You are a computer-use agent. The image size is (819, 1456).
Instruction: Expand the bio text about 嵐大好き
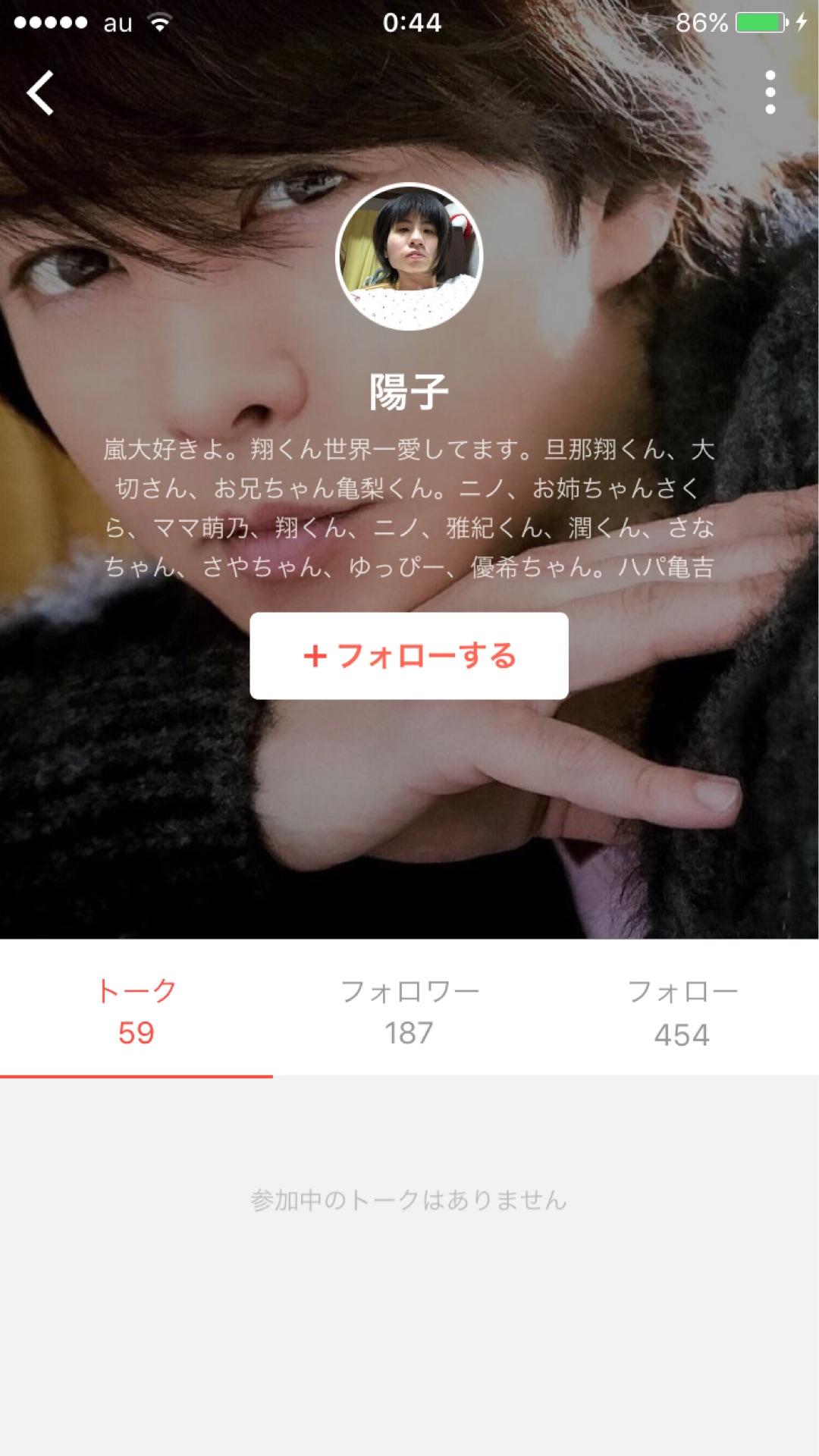tap(409, 508)
